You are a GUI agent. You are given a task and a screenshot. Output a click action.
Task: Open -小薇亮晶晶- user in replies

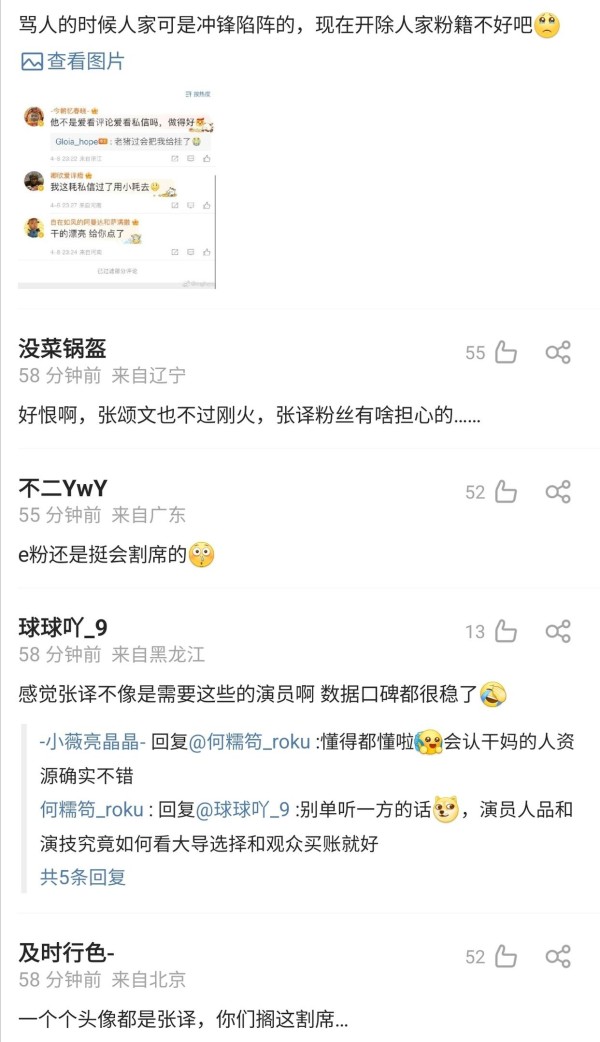pos(92,742)
